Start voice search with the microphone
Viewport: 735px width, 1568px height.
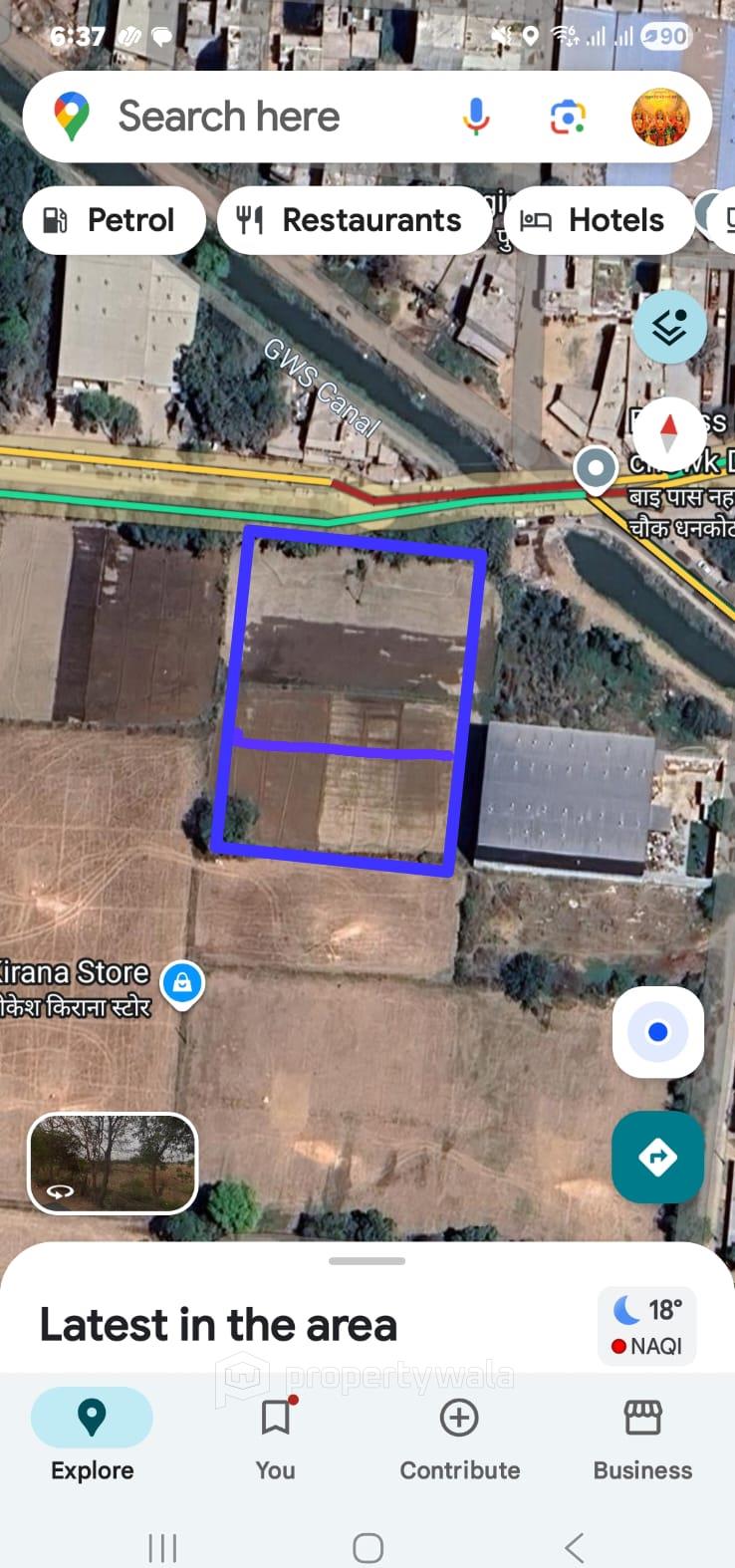click(476, 118)
